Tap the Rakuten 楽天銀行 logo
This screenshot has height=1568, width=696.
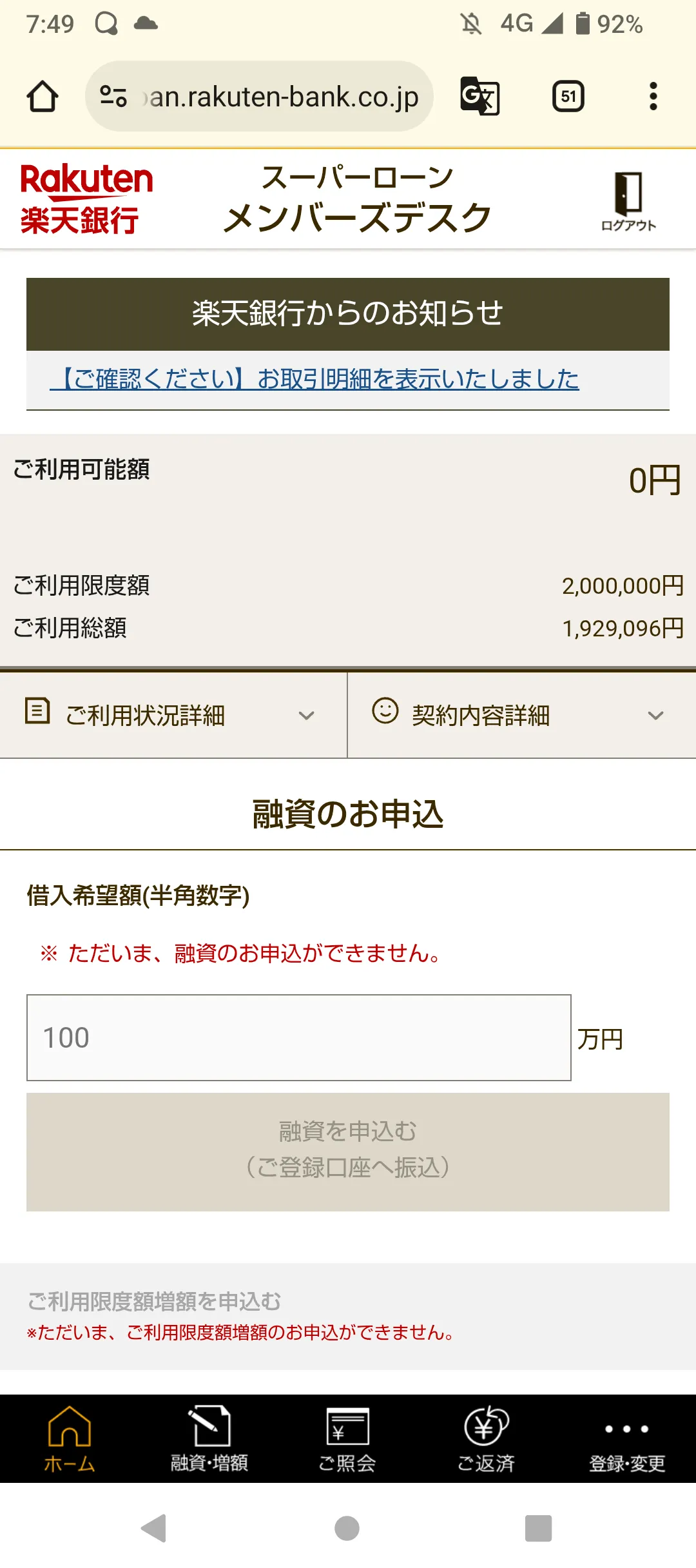pyautogui.click(x=86, y=199)
